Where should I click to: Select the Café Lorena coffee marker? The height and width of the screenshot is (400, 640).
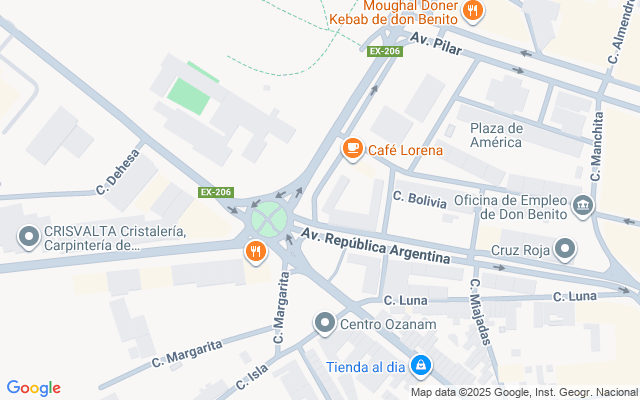pyautogui.click(x=353, y=149)
